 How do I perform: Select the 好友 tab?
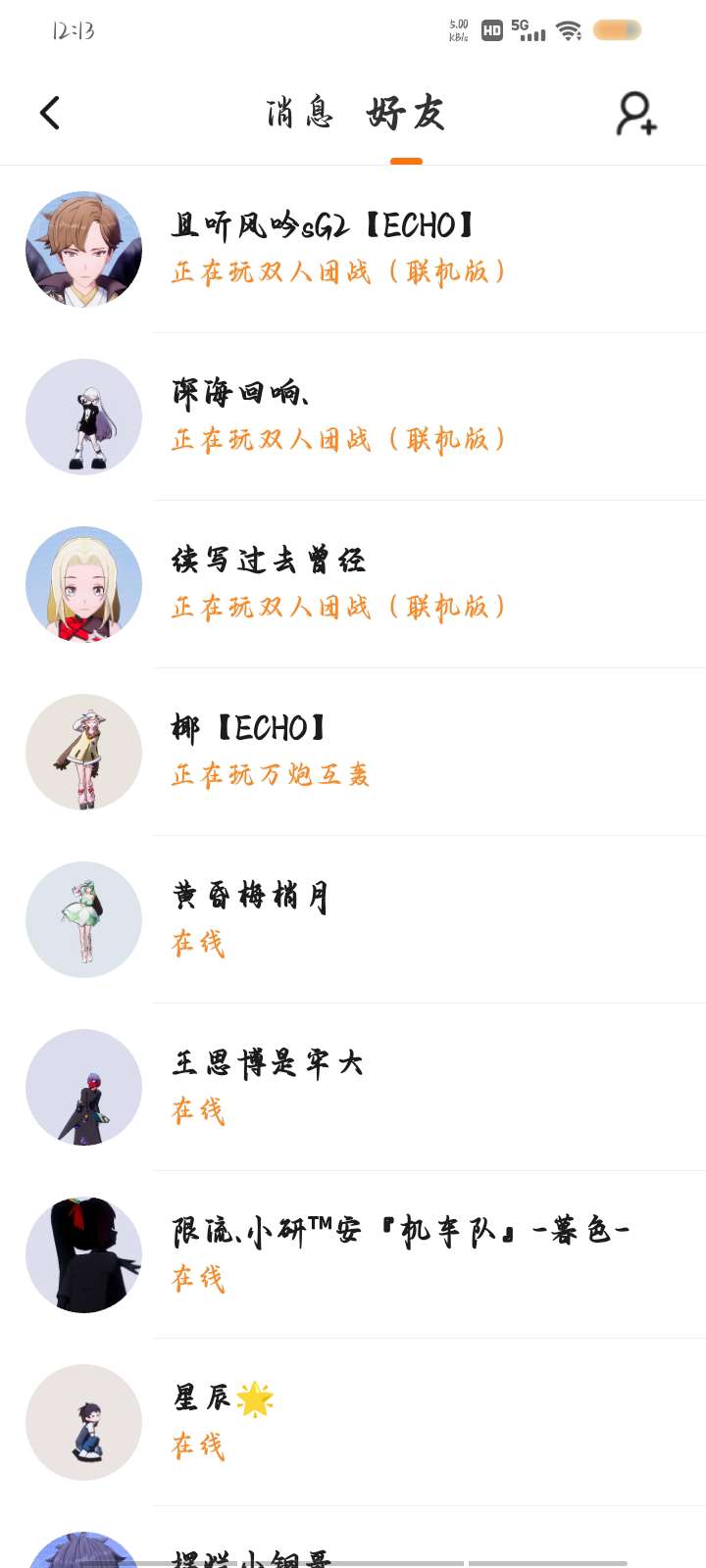[406, 114]
